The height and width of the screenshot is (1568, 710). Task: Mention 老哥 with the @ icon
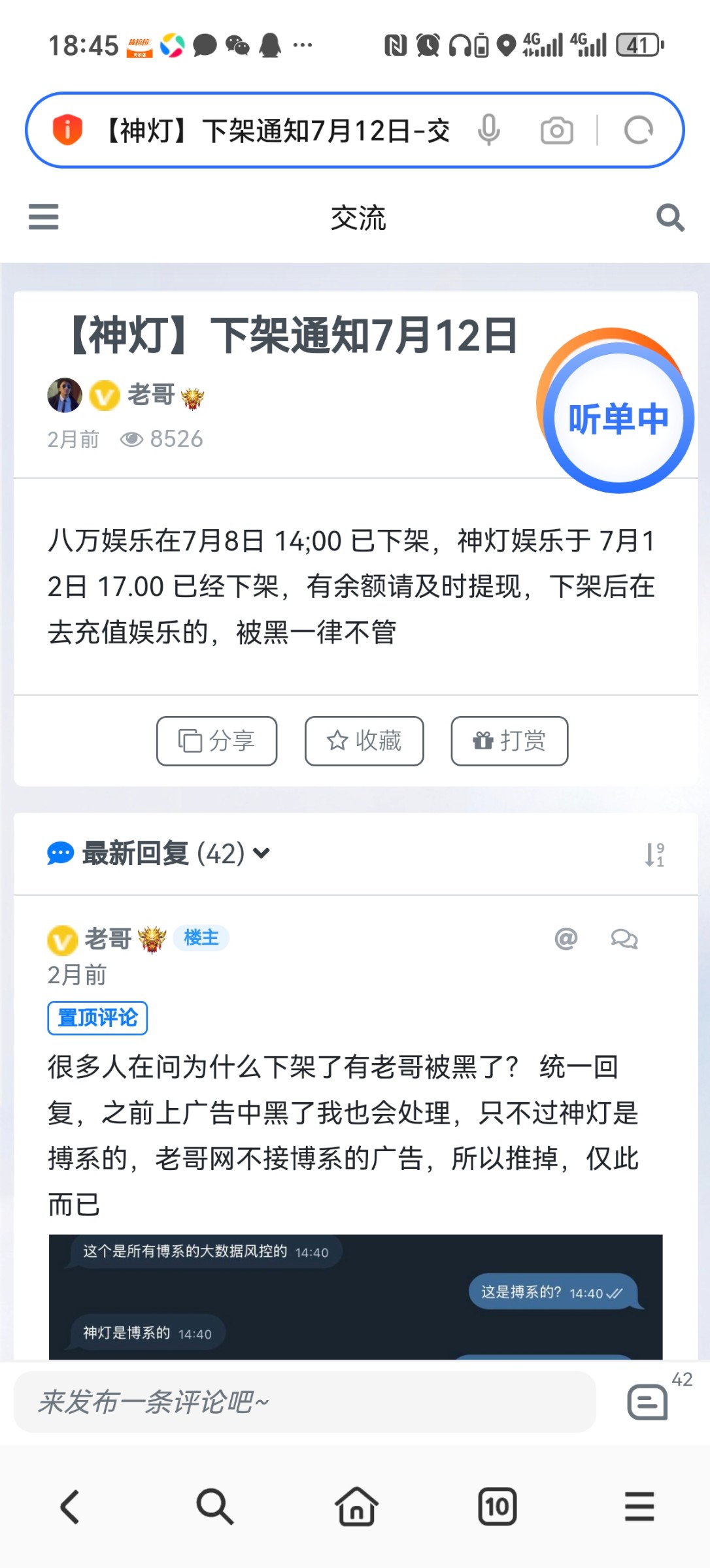click(566, 939)
